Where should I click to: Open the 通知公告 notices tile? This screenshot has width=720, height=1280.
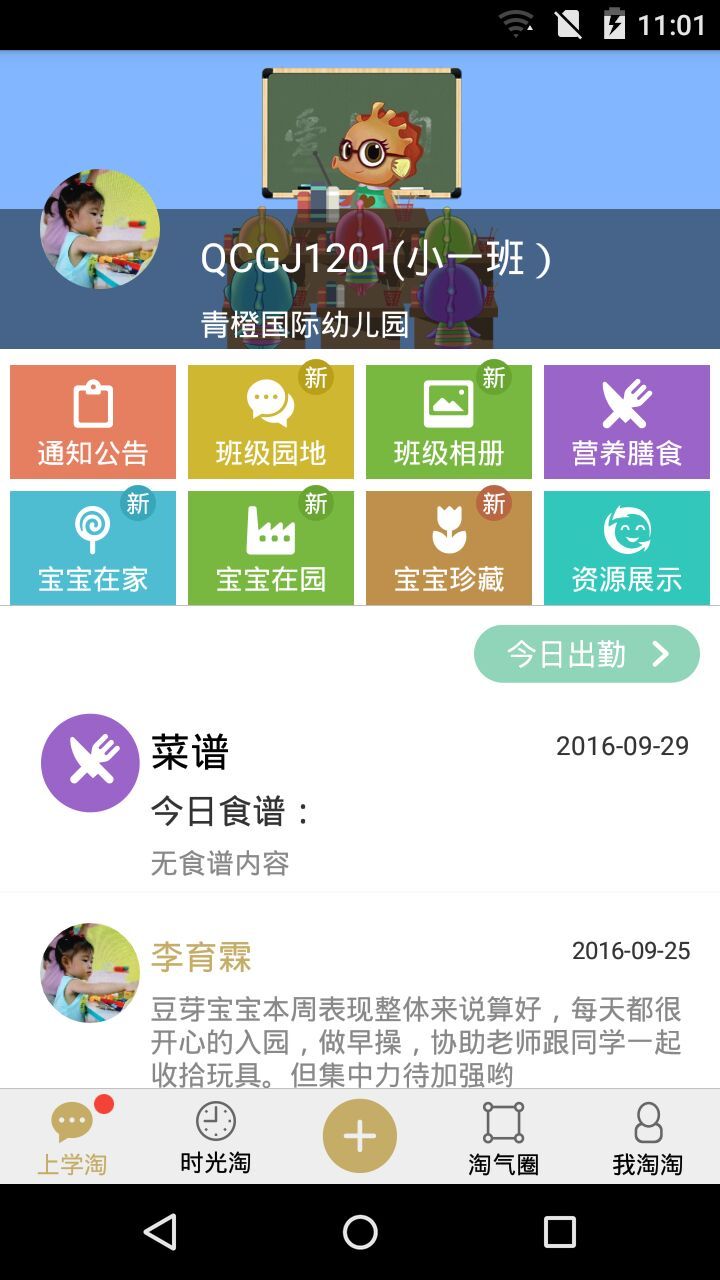click(x=93, y=422)
